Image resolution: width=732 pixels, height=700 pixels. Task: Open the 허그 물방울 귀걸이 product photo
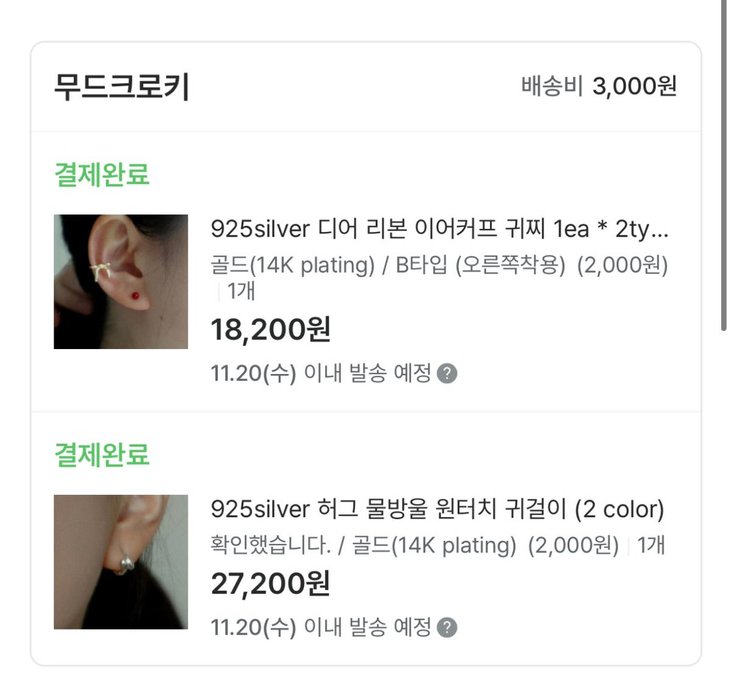121,562
